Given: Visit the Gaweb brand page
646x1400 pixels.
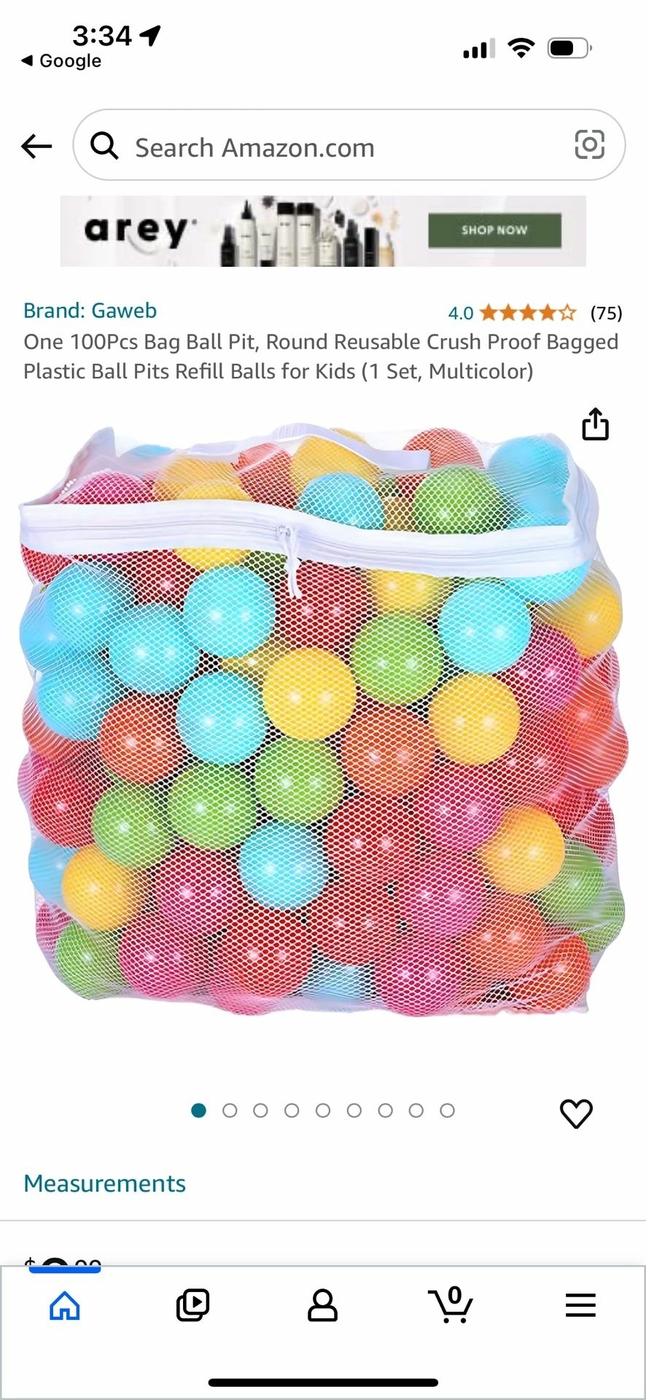Looking at the screenshot, I should click(x=90, y=311).
